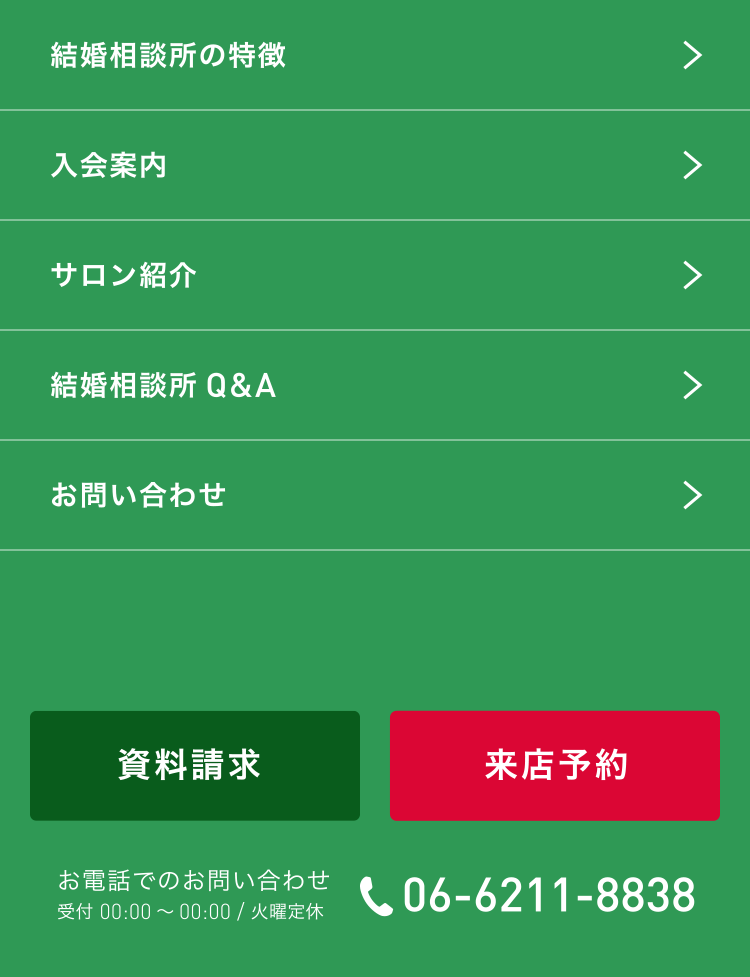
Task: Tap the red 来店予約 button
Action: pos(555,765)
